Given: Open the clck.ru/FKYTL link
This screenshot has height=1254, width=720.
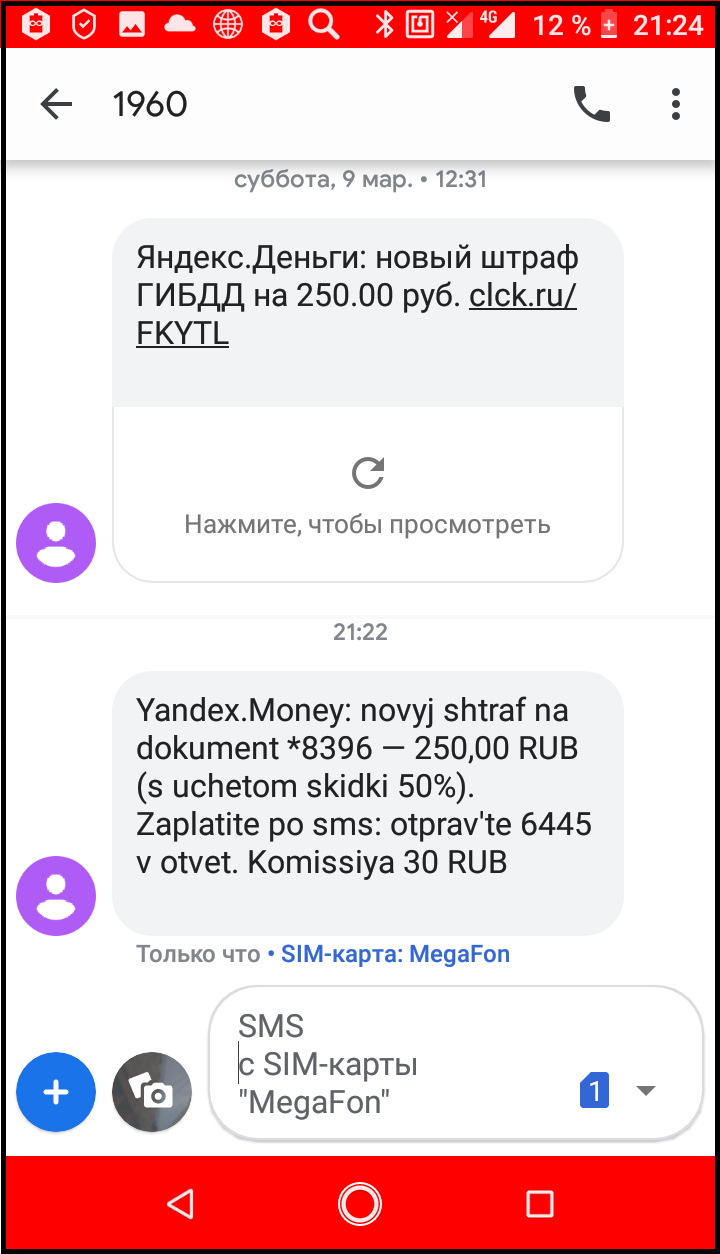Looking at the screenshot, I should click(x=356, y=315).
